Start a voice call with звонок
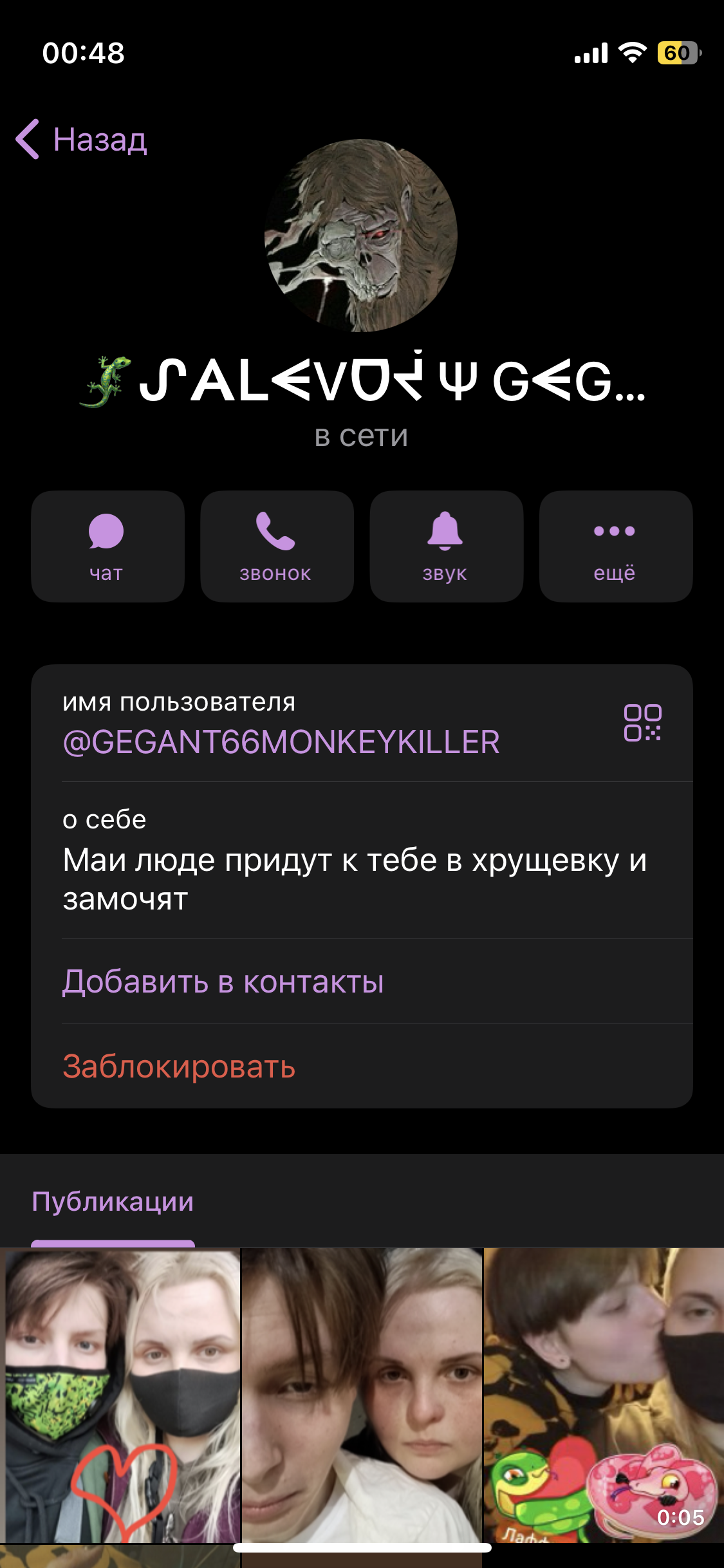Screen dimensions: 724x1568 (277, 546)
